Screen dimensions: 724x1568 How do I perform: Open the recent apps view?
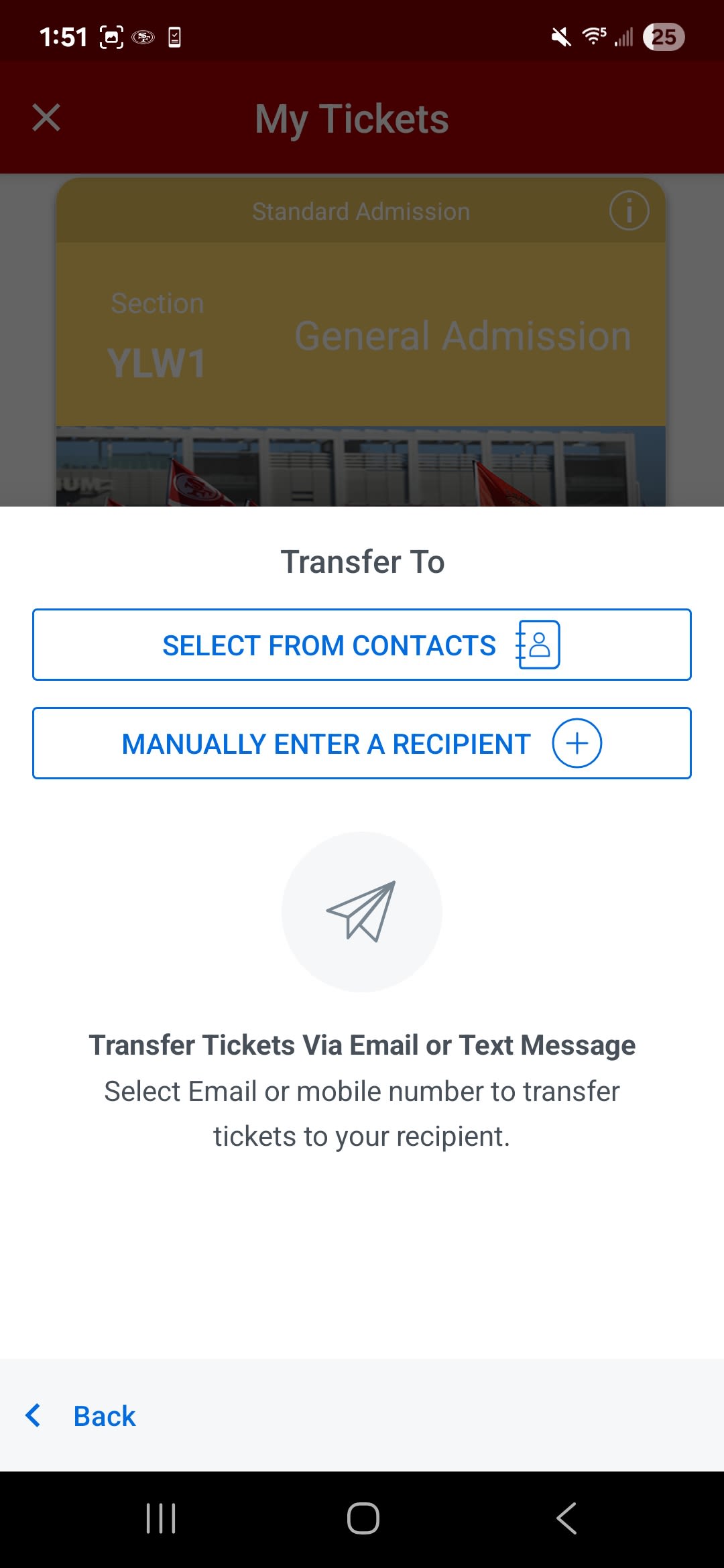tap(161, 1518)
